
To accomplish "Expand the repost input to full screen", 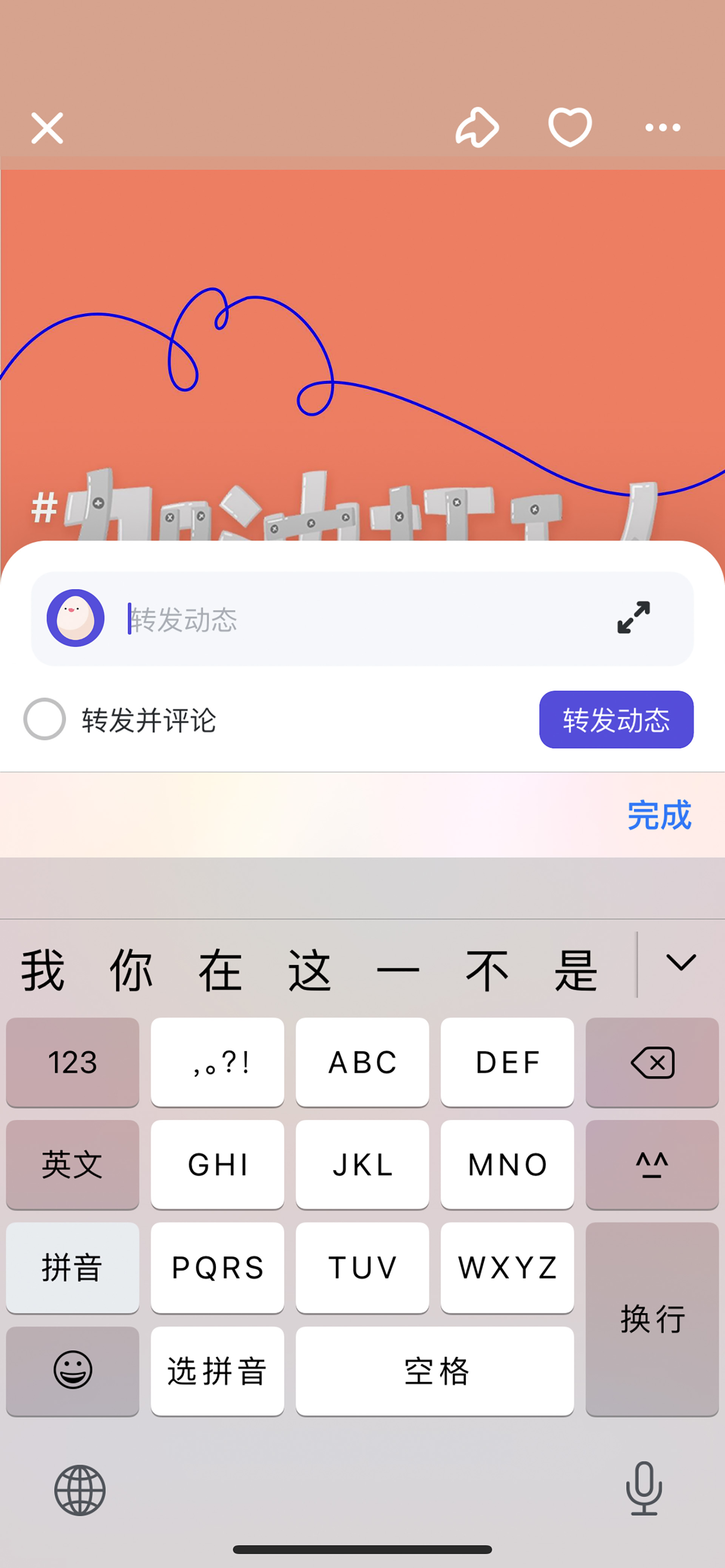I will coord(634,617).
